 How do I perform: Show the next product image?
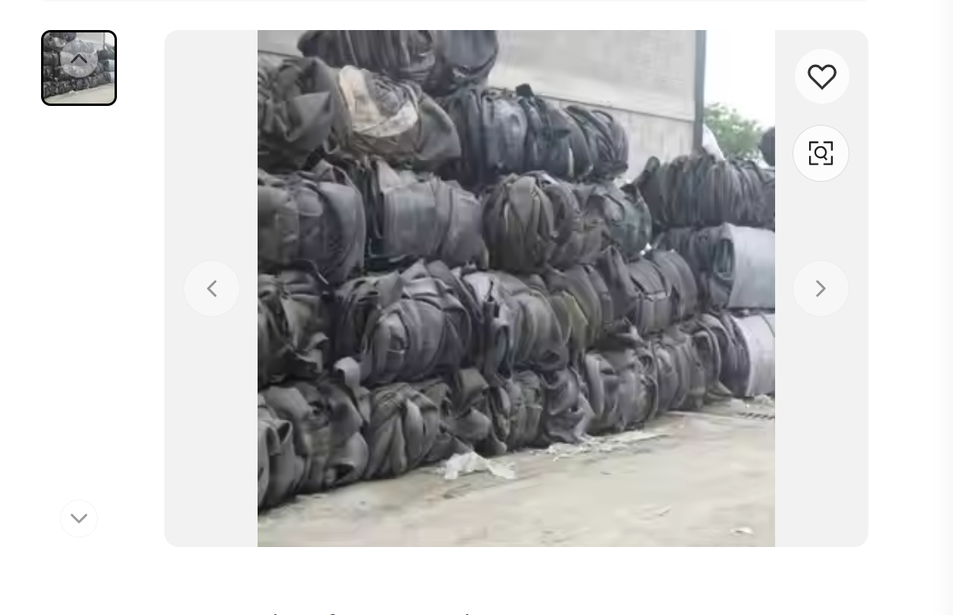tap(820, 289)
